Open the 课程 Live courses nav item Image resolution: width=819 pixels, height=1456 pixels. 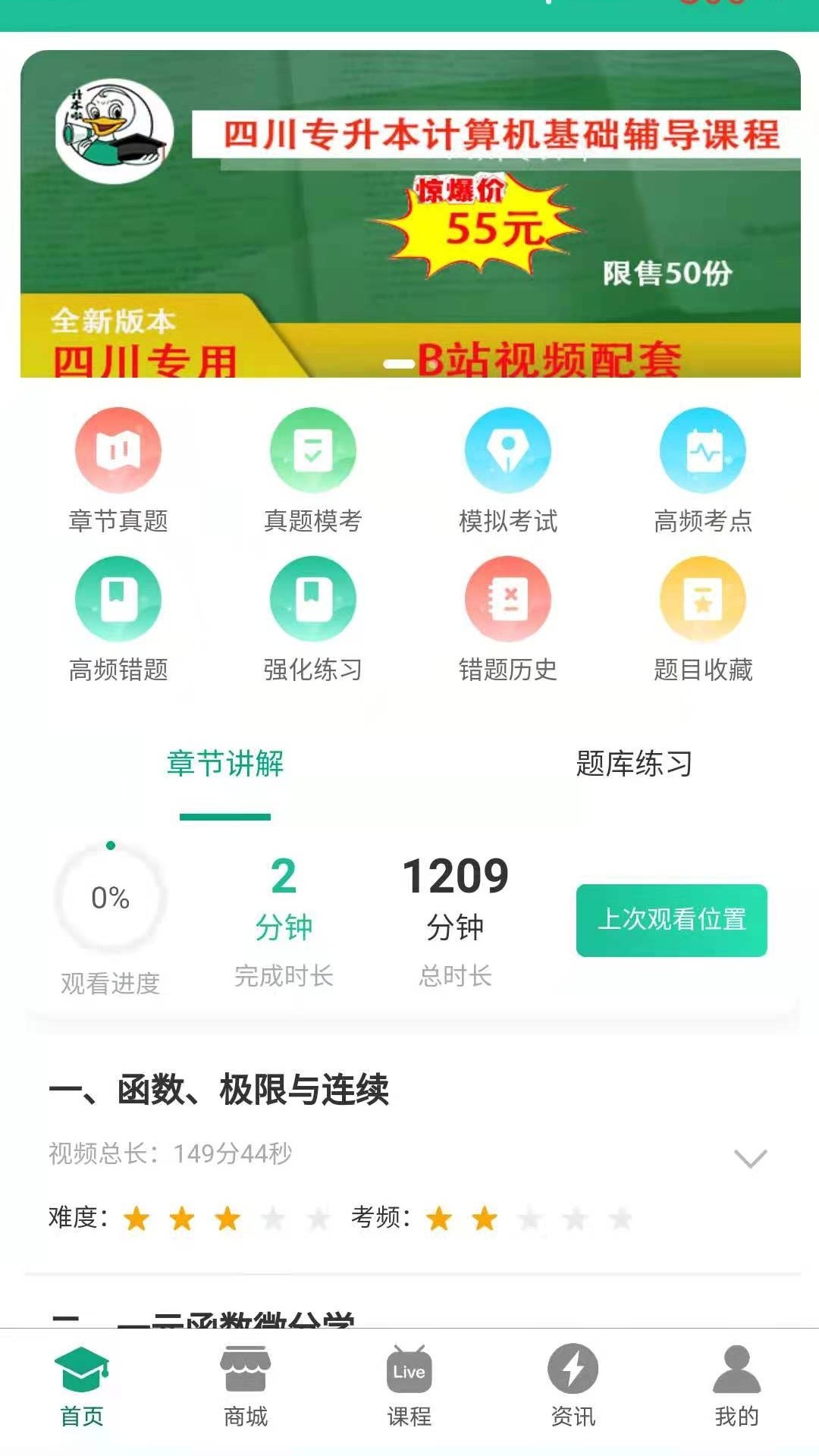coord(409,1388)
